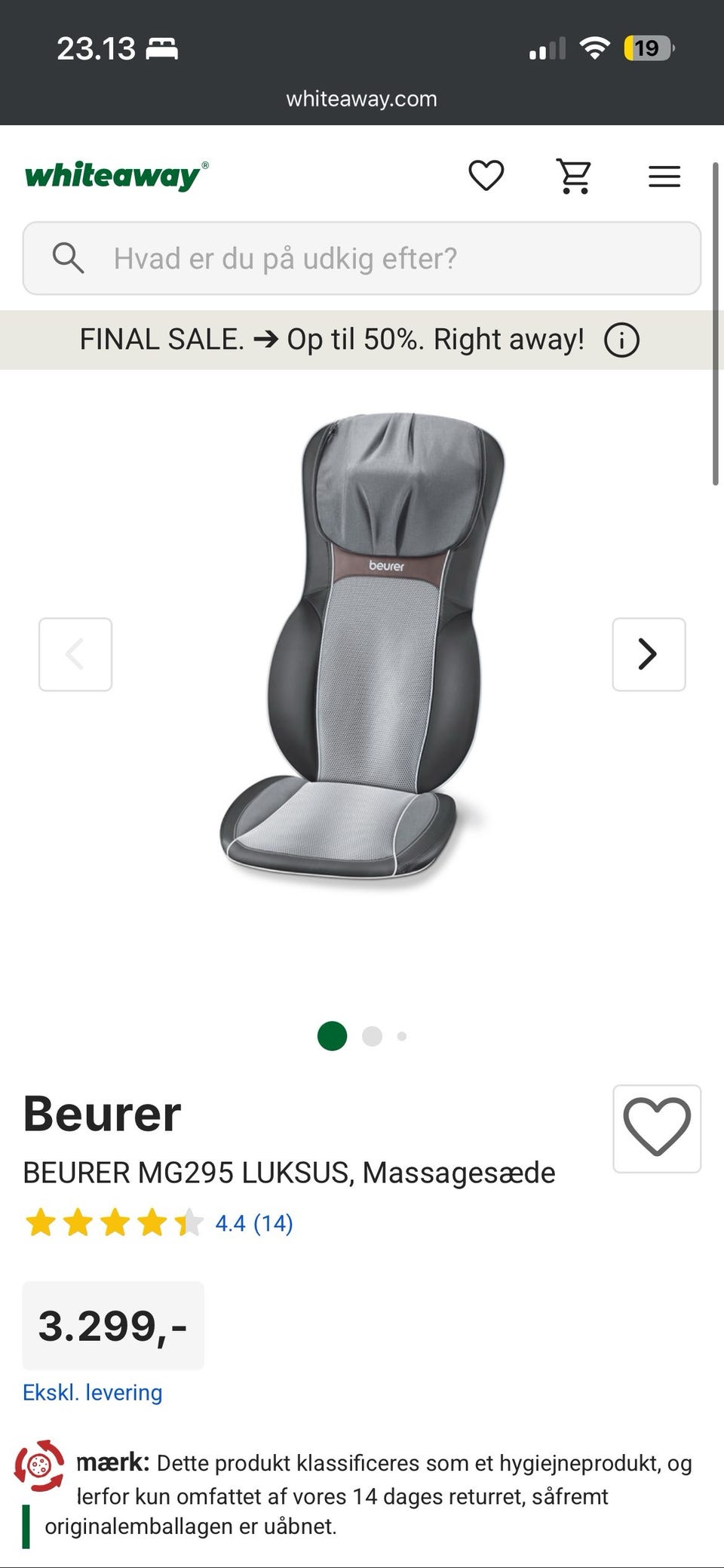Open the hamburger menu
Image resolution: width=724 pixels, height=1568 pixels.
point(664,177)
